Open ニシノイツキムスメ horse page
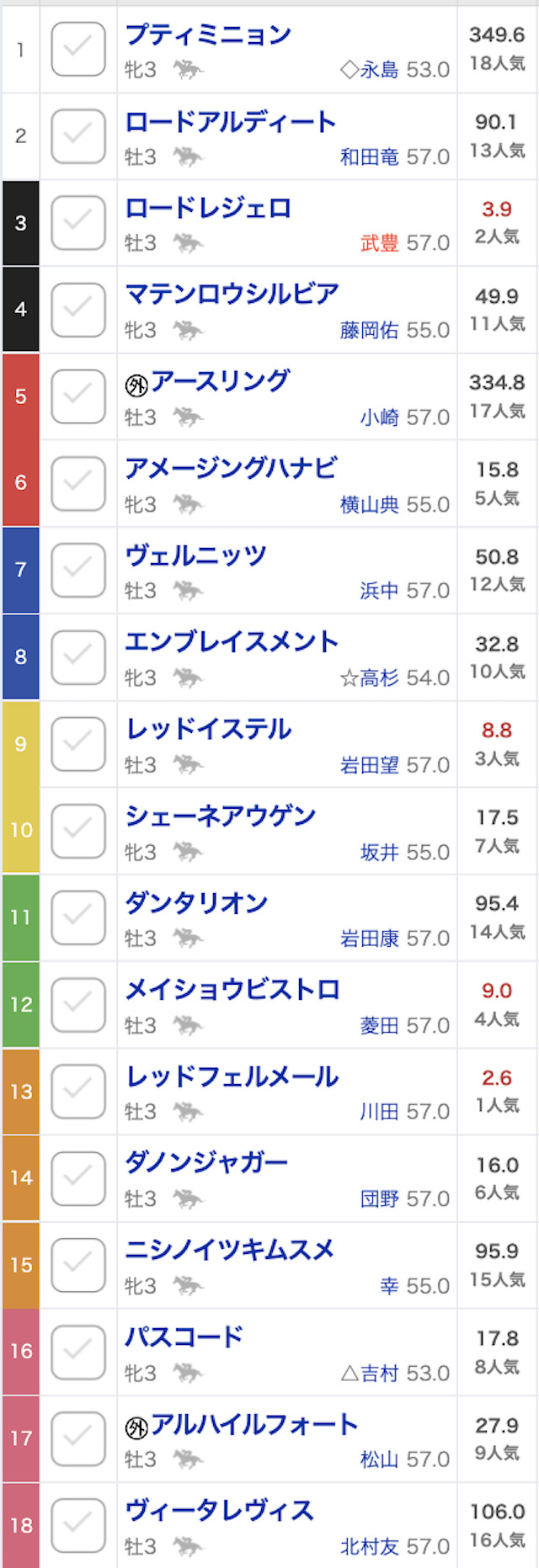Image resolution: width=539 pixels, height=1568 pixels. click(229, 1250)
